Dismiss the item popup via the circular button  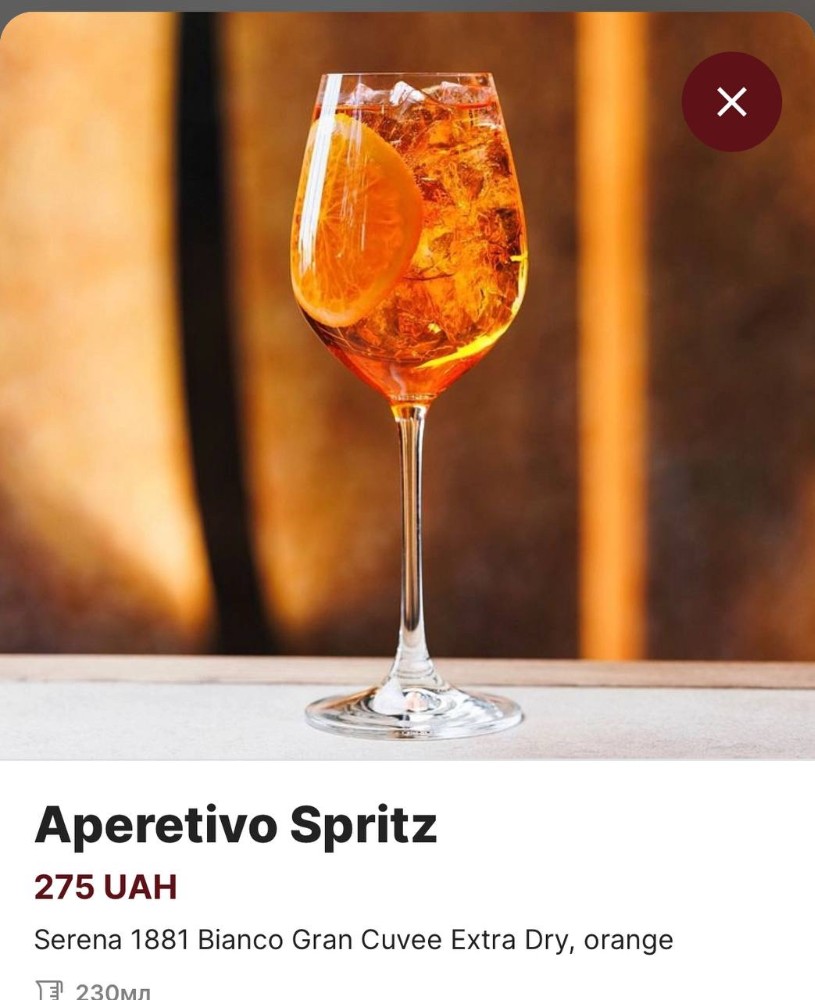tap(733, 100)
